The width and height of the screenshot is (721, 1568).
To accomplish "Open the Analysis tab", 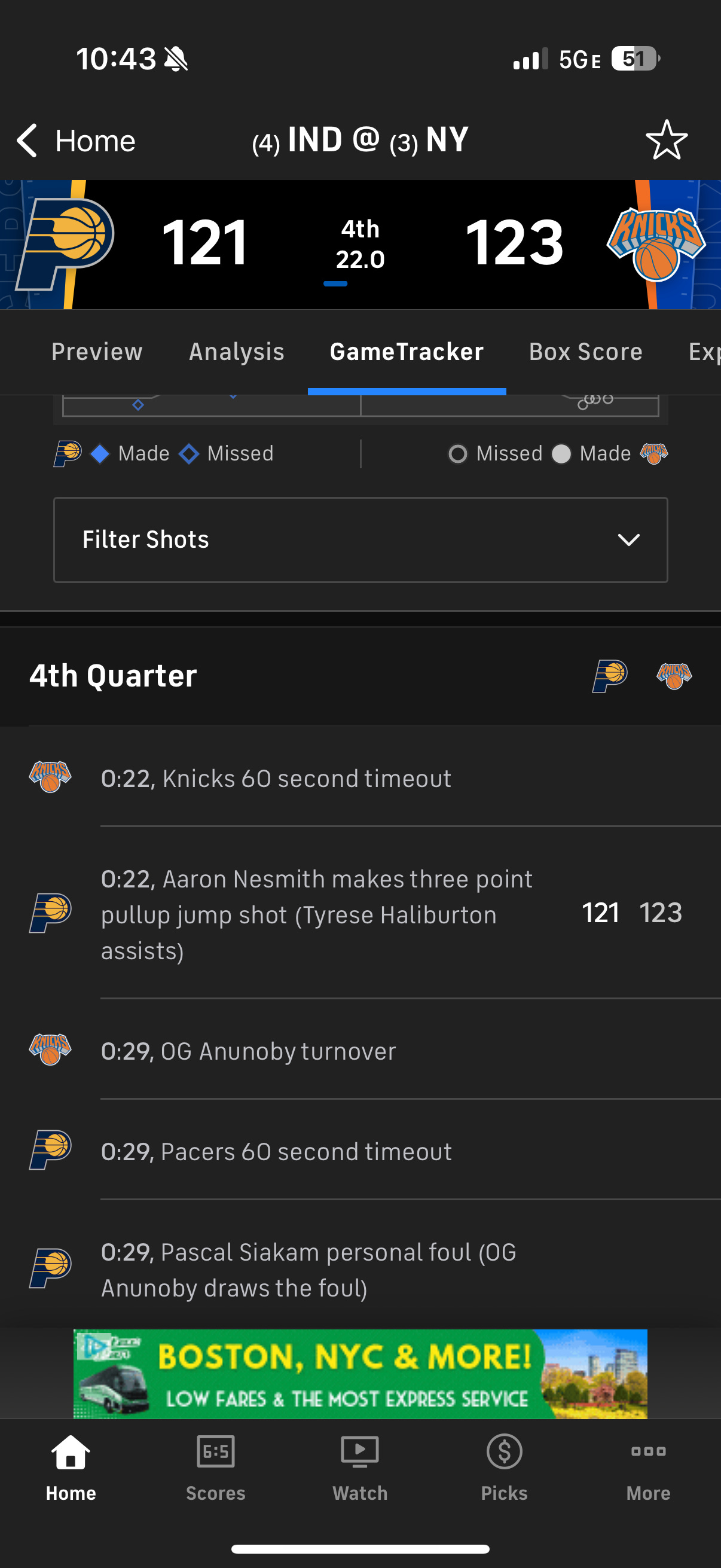I will tap(237, 352).
